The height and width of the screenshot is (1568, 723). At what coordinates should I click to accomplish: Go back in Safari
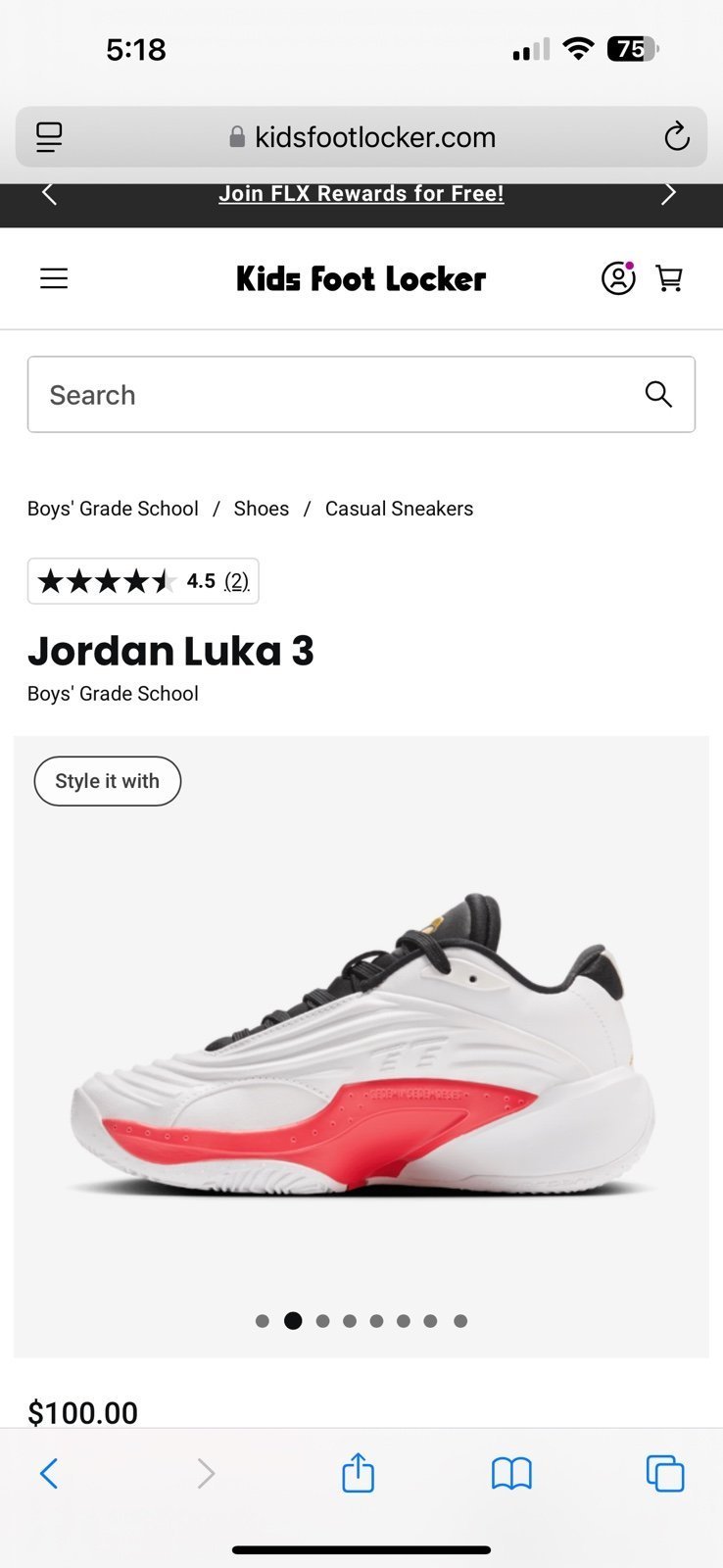click(49, 1473)
